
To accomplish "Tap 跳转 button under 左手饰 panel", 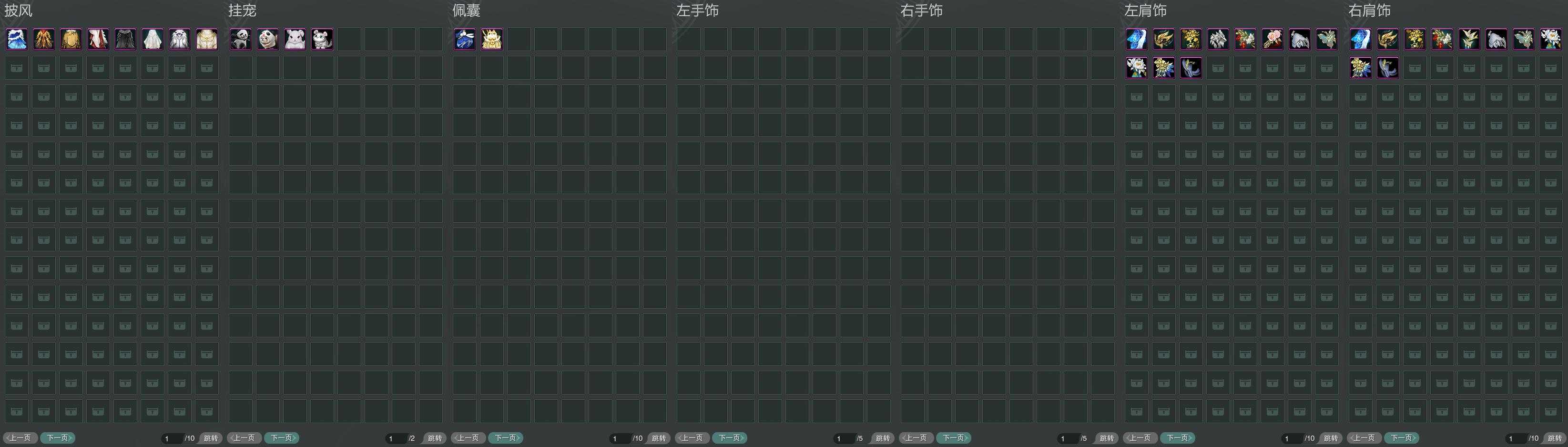I will point(883,438).
